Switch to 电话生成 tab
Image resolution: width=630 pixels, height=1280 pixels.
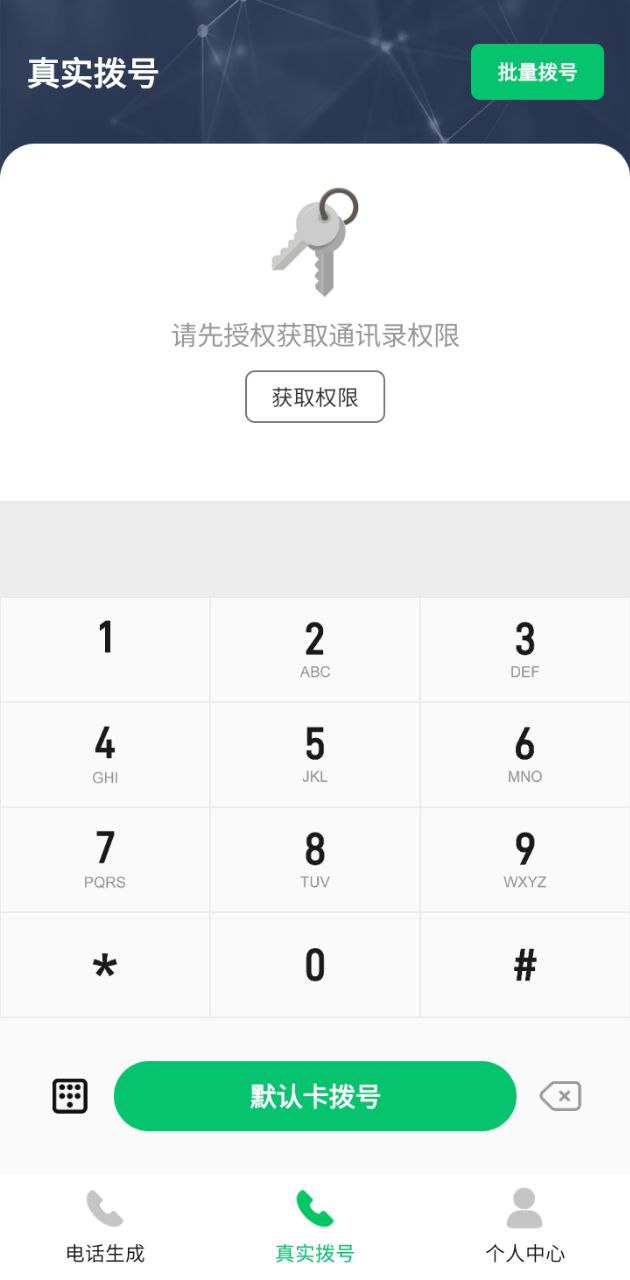click(x=105, y=1226)
